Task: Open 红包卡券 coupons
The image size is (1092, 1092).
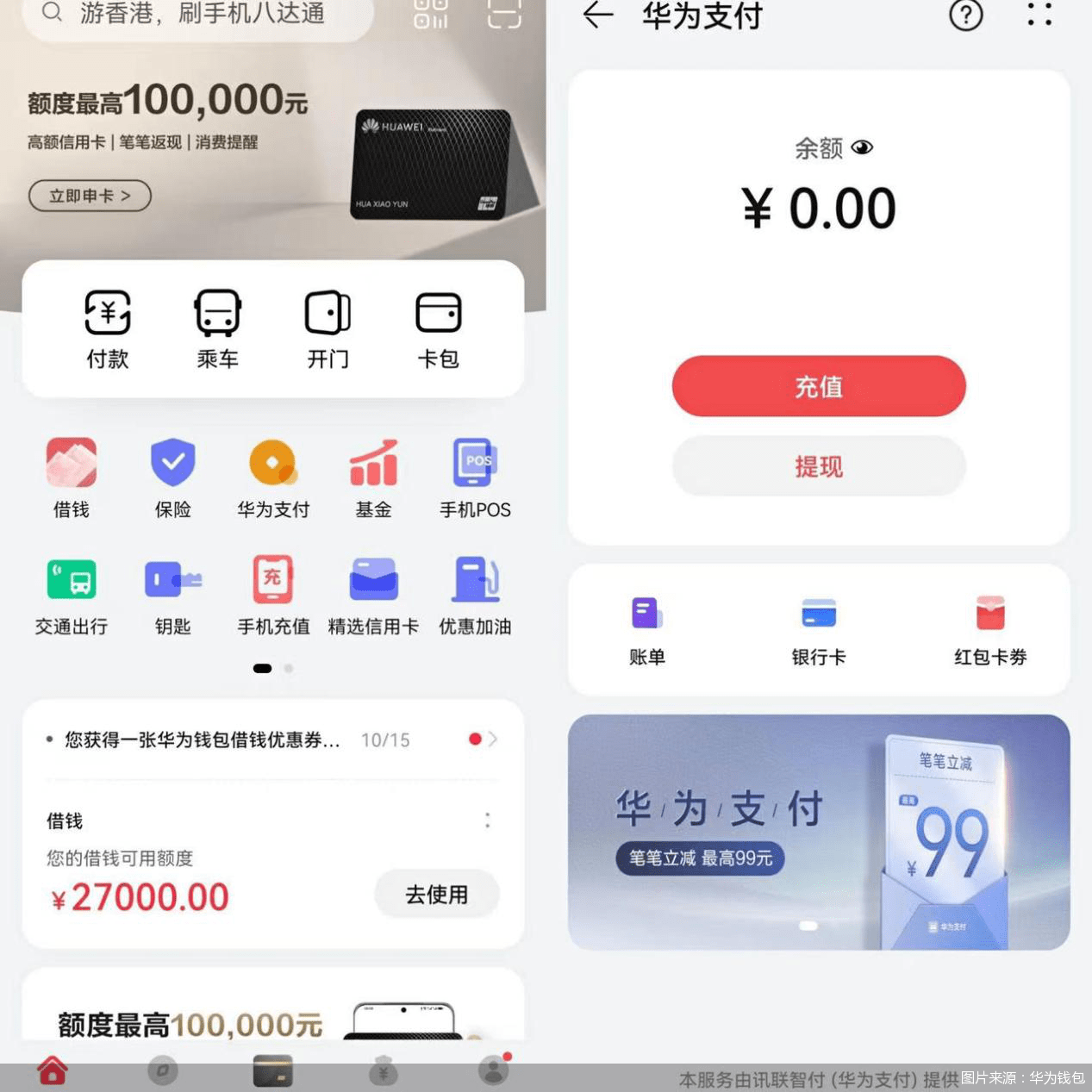Action: (990, 629)
